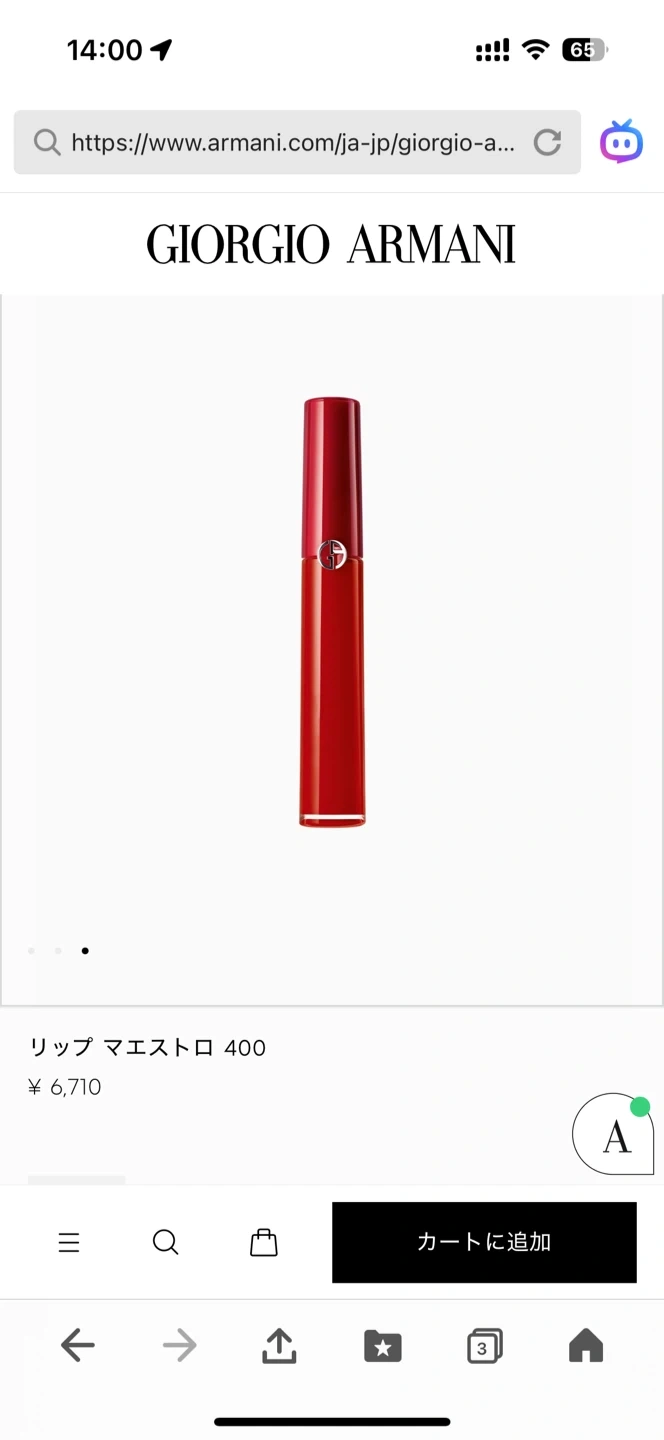Go to browser home page
664x1440 pixels.
[586, 1346]
